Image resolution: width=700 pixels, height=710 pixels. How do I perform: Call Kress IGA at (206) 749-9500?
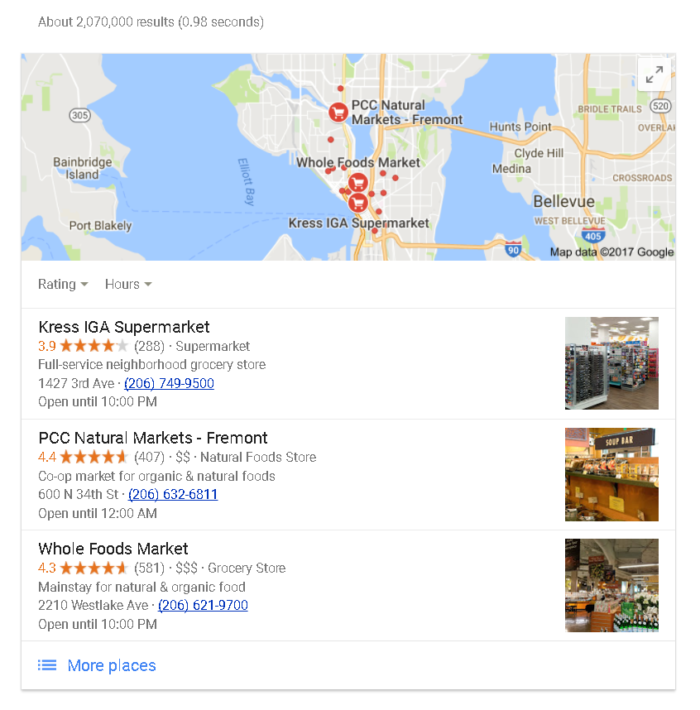point(169,383)
